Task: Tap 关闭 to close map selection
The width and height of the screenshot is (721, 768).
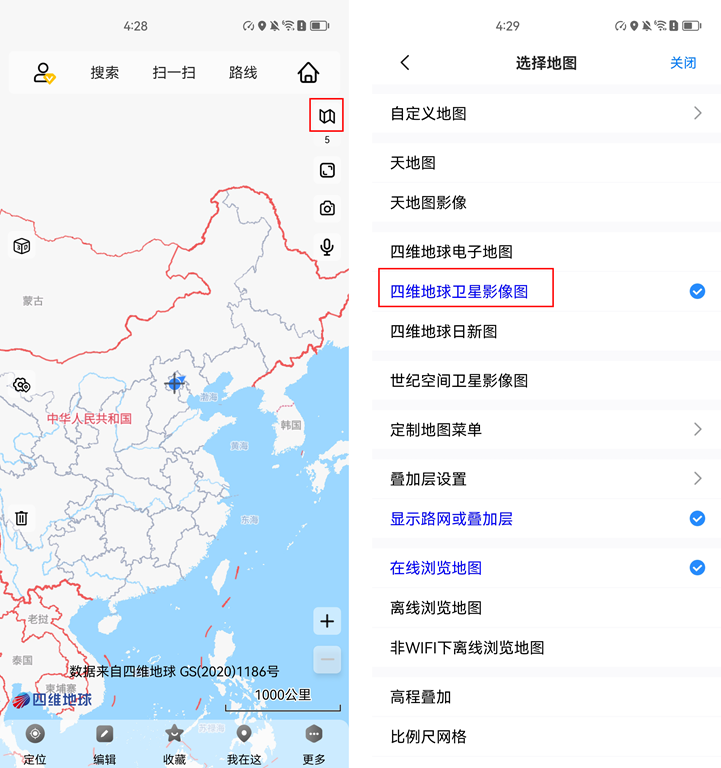Action: pyautogui.click(x=683, y=62)
